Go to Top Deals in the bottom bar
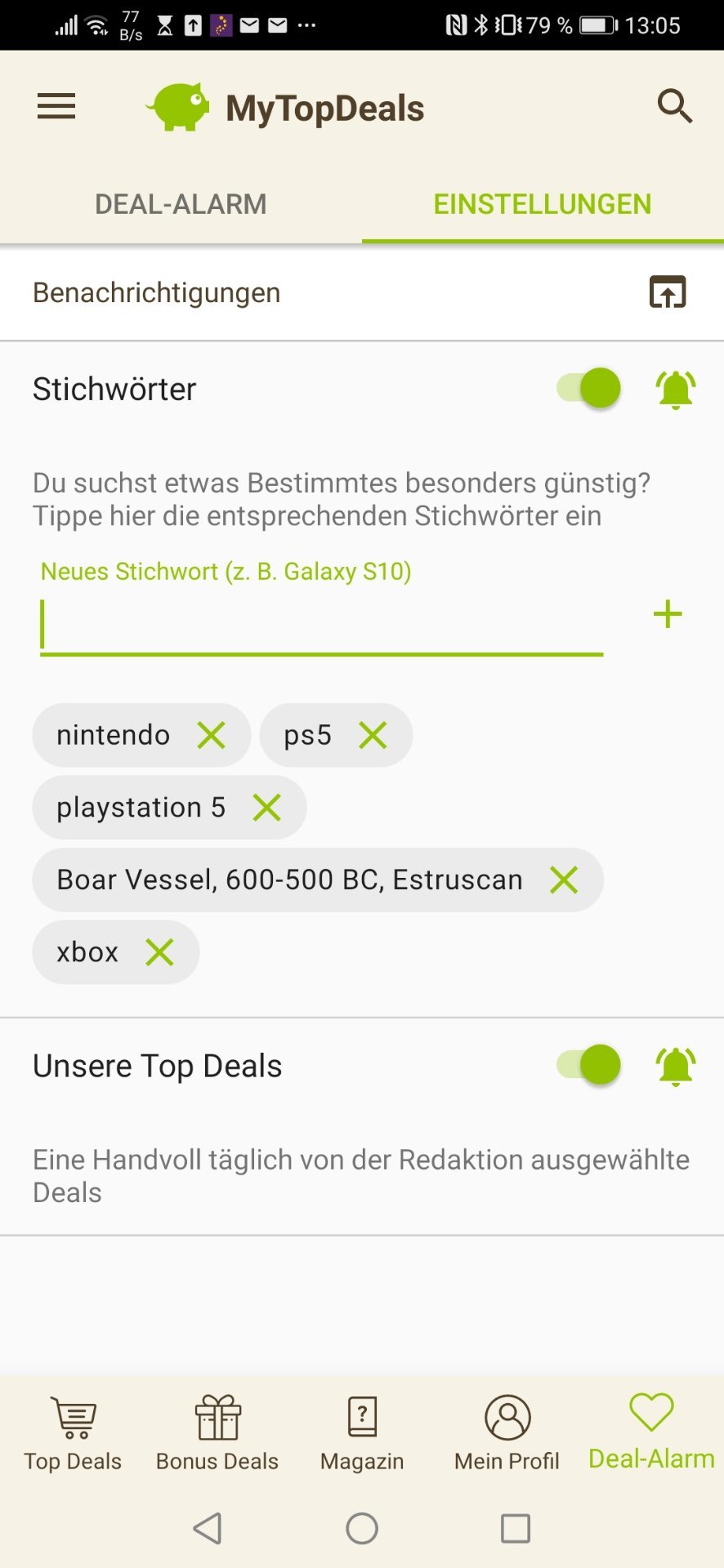 point(73,1433)
